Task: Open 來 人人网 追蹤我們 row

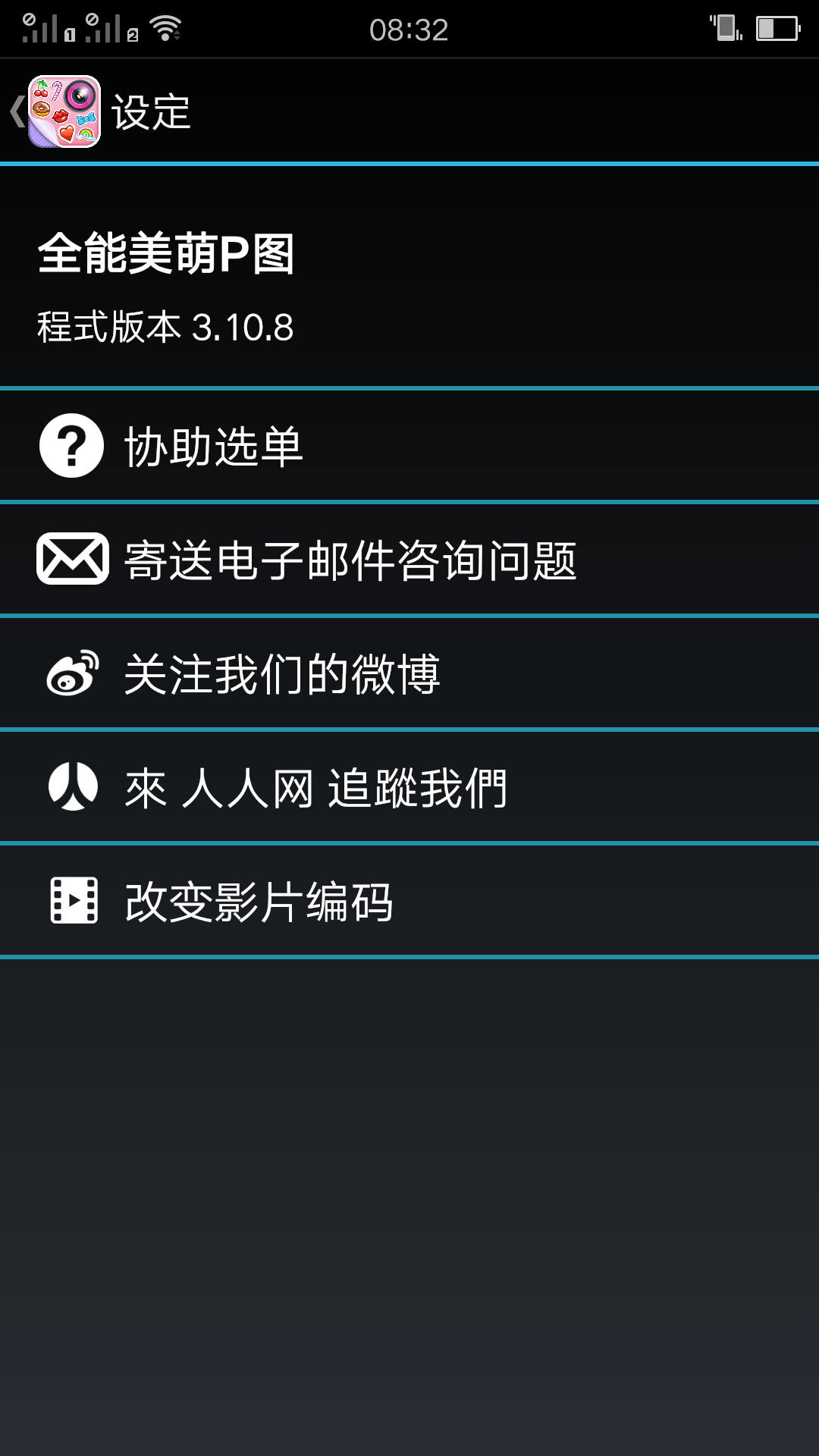Action: 409,787
